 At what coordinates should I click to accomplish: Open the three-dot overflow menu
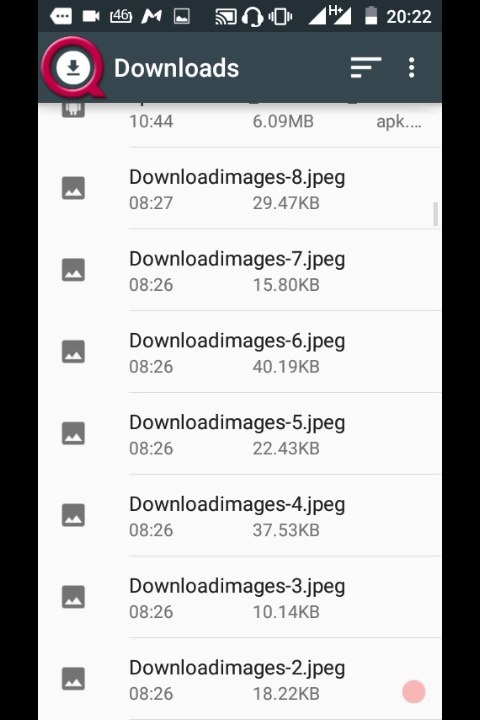[x=412, y=68]
